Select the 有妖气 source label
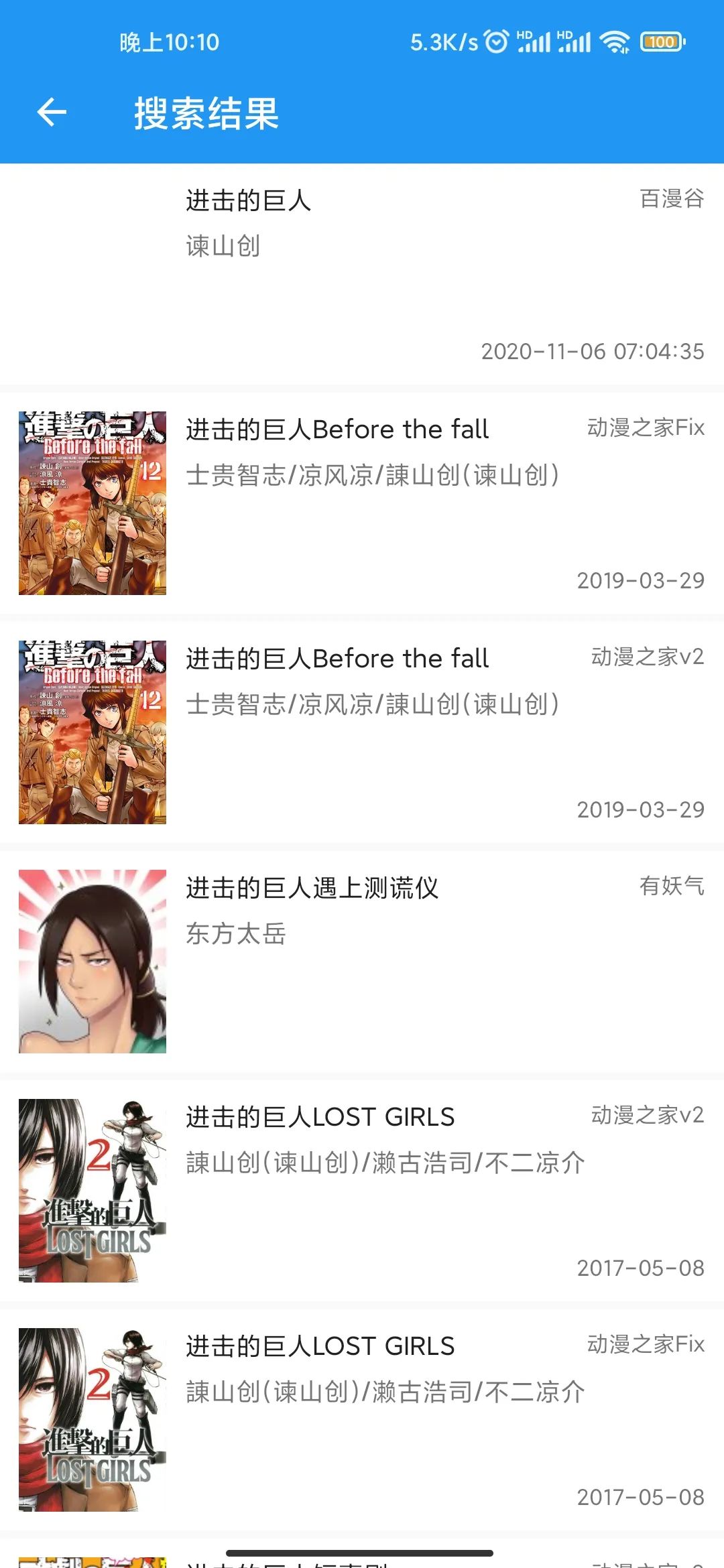This screenshot has width=724, height=1568. coord(671,889)
